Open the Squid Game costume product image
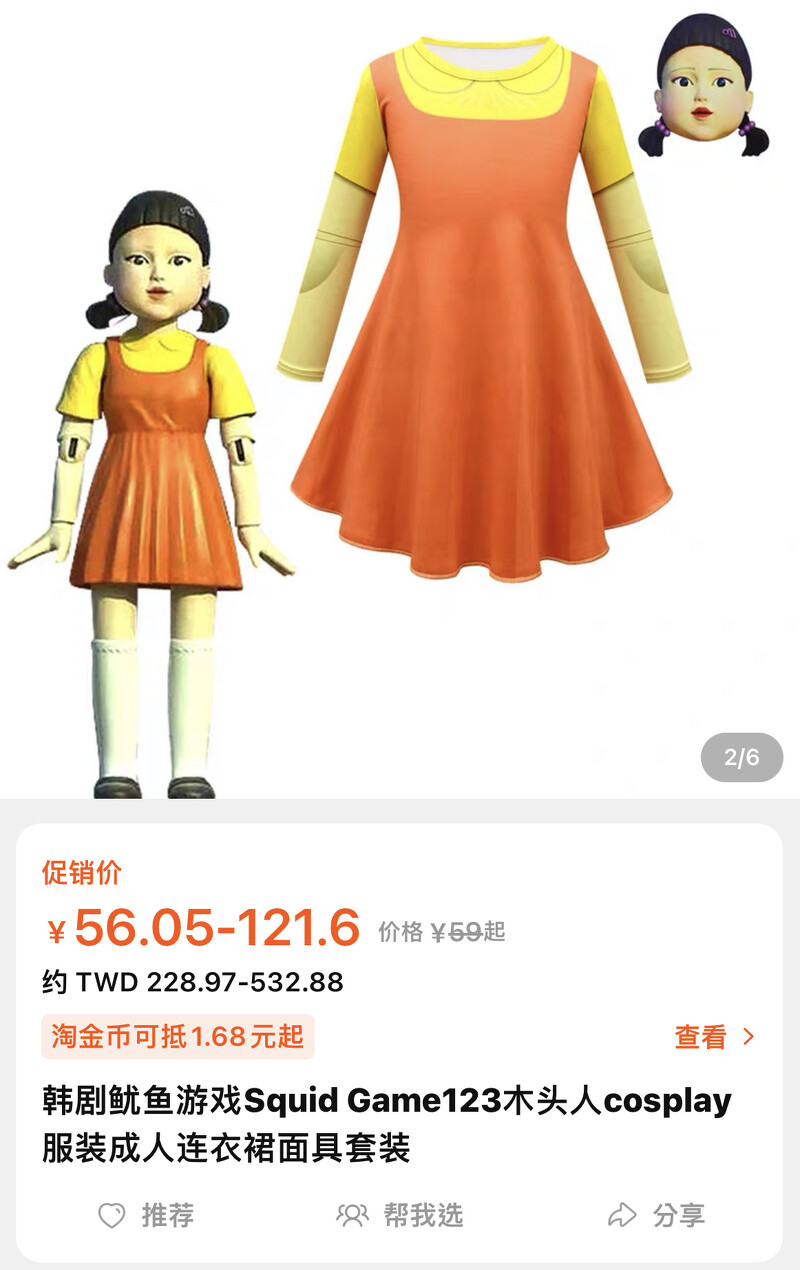This screenshot has width=800, height=1270. coord(400,400)
